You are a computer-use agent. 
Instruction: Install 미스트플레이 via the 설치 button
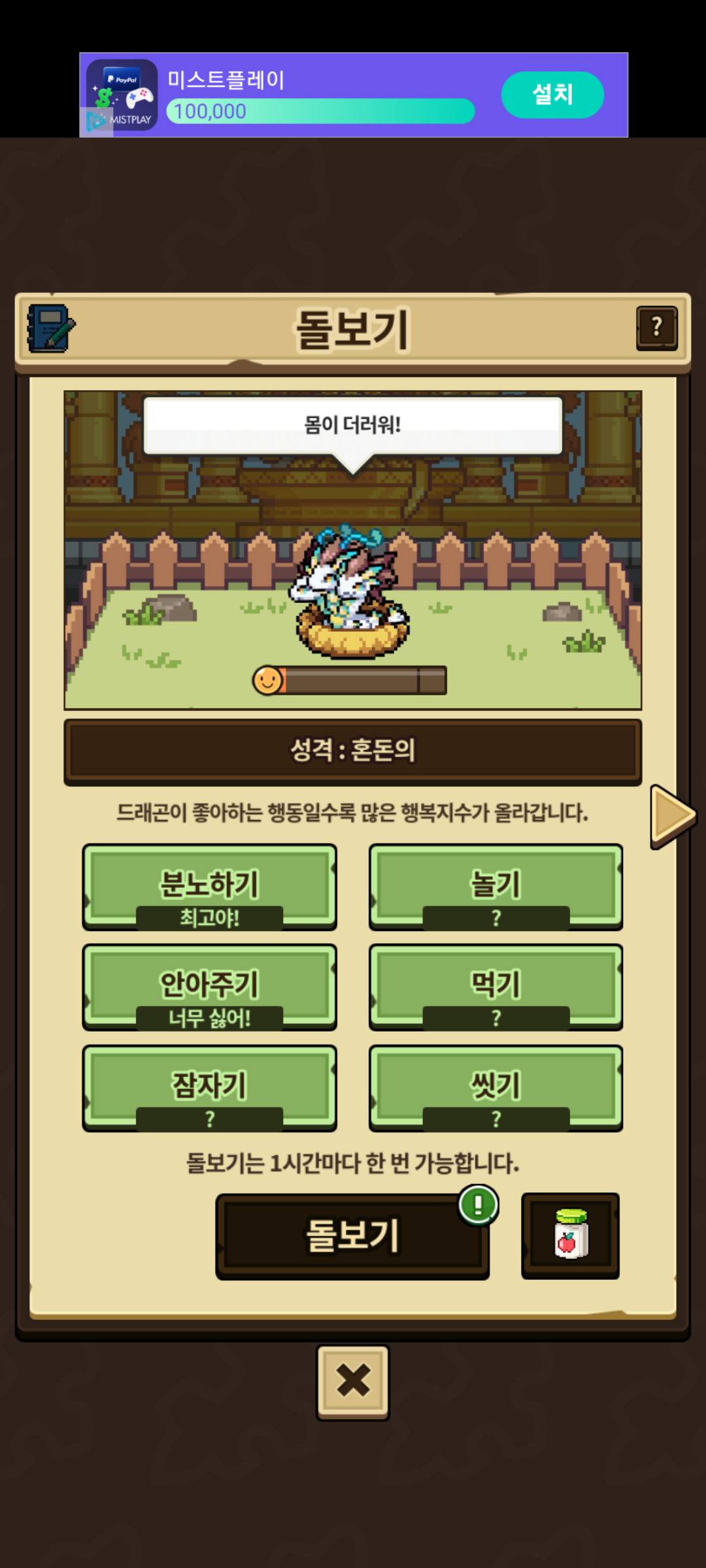click(x=552, y=95)
